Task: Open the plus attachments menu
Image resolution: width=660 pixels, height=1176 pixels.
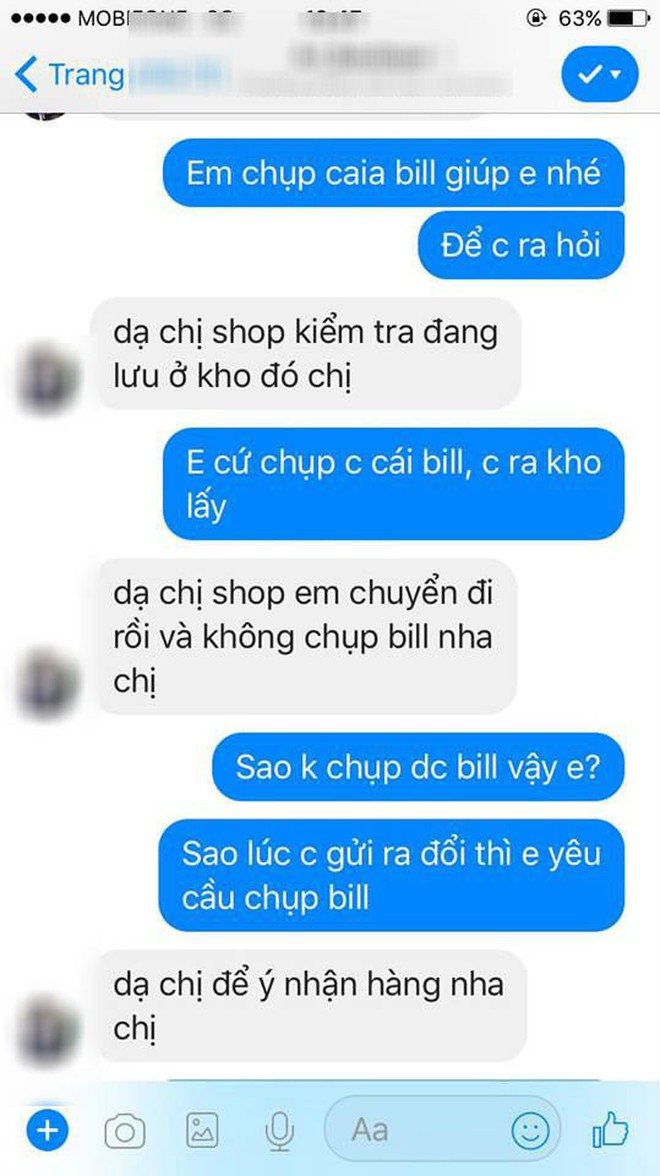Action: pyautogui.click(x=46, y=1131)
